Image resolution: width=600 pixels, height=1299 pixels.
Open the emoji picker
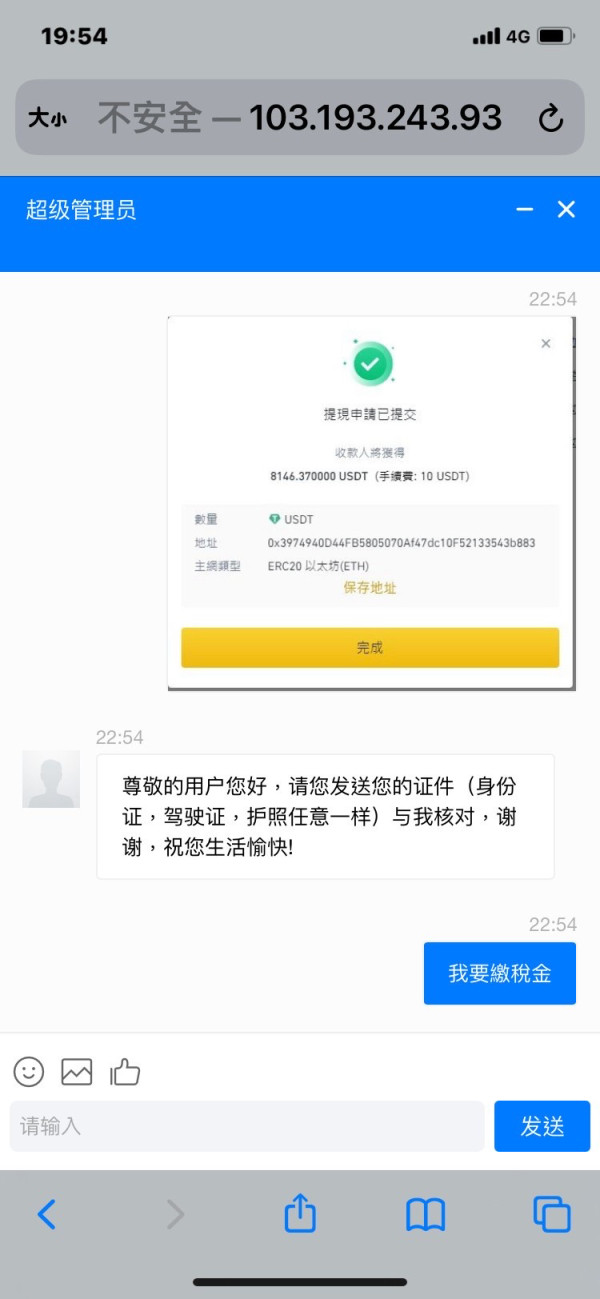[x=29, y=1071]
